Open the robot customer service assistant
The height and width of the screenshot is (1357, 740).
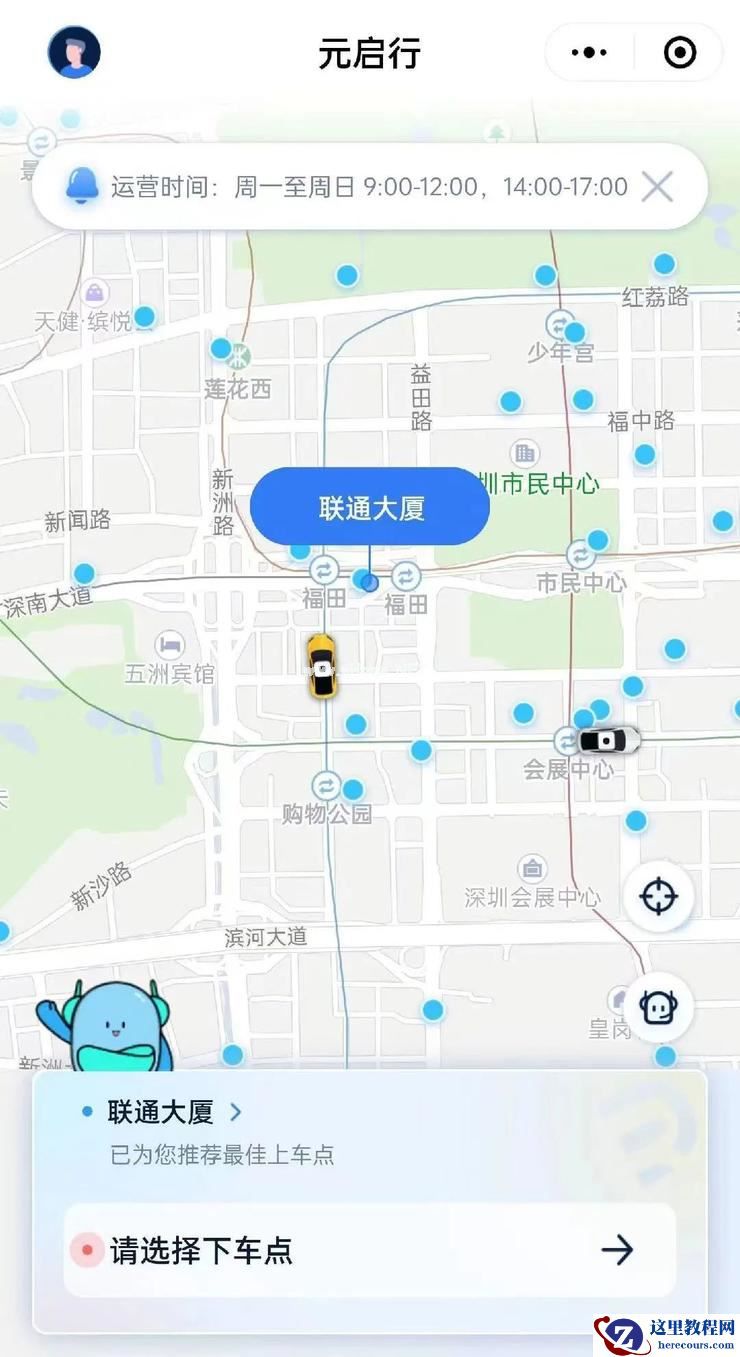(658, 1008)
